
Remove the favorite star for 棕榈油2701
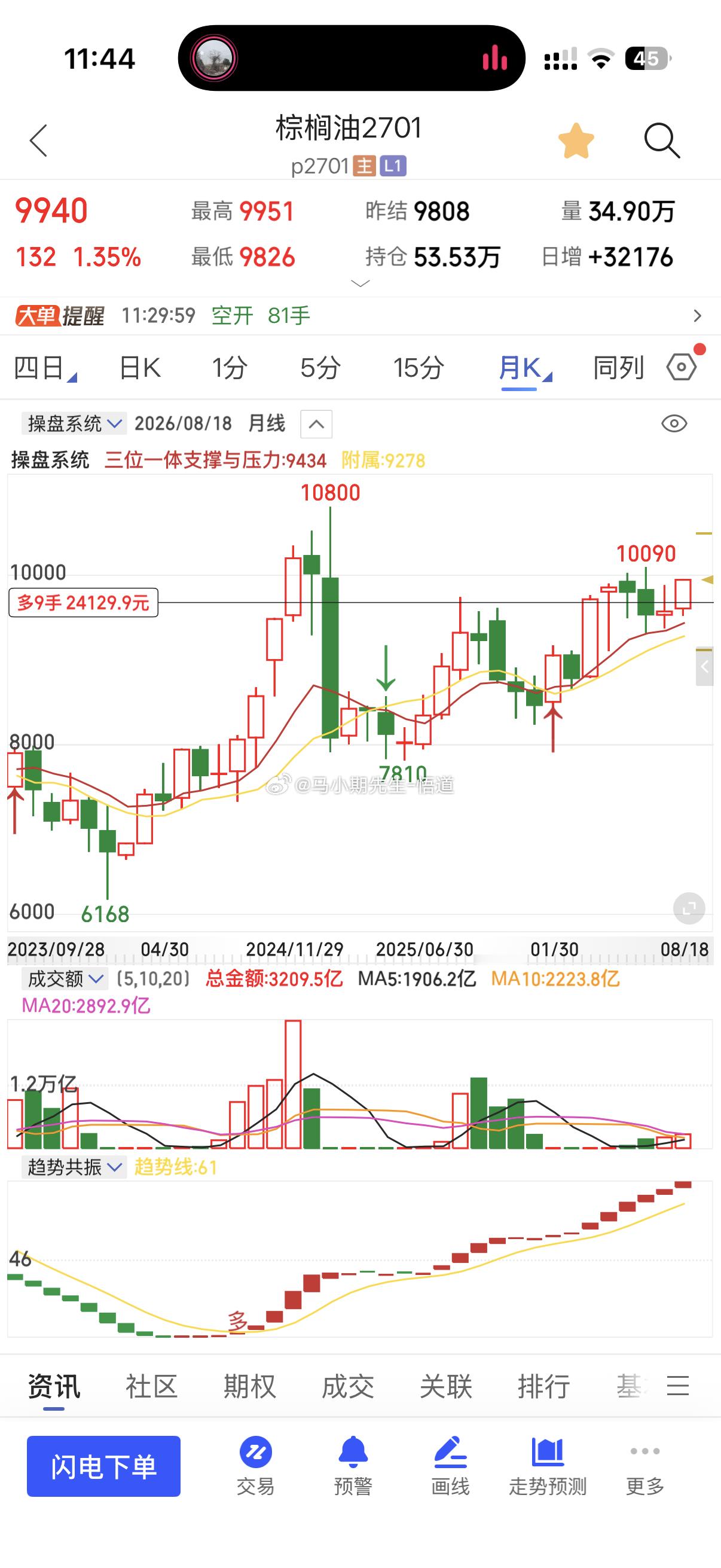576,141
